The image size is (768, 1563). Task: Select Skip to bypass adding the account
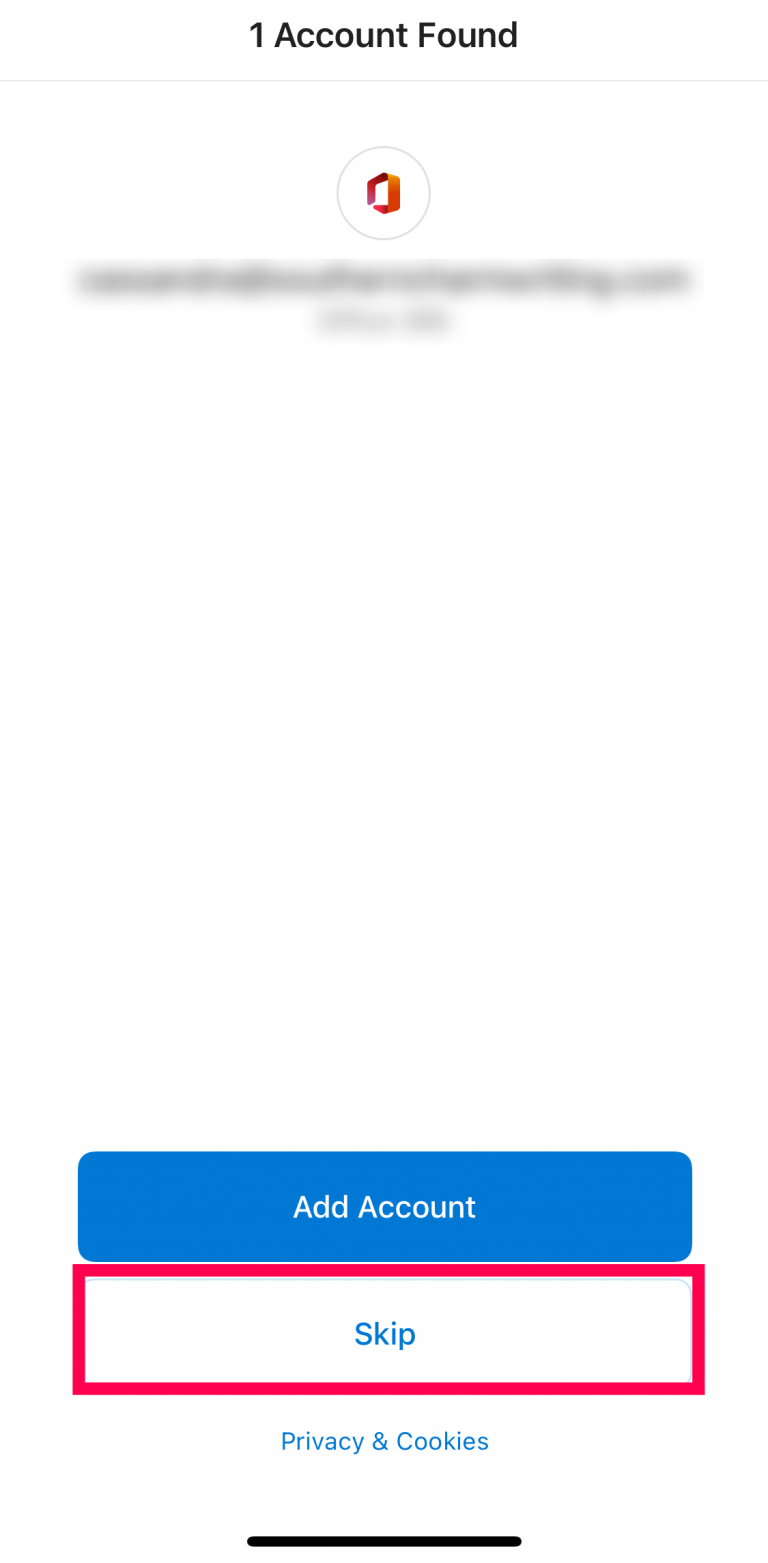[384, 1332]
